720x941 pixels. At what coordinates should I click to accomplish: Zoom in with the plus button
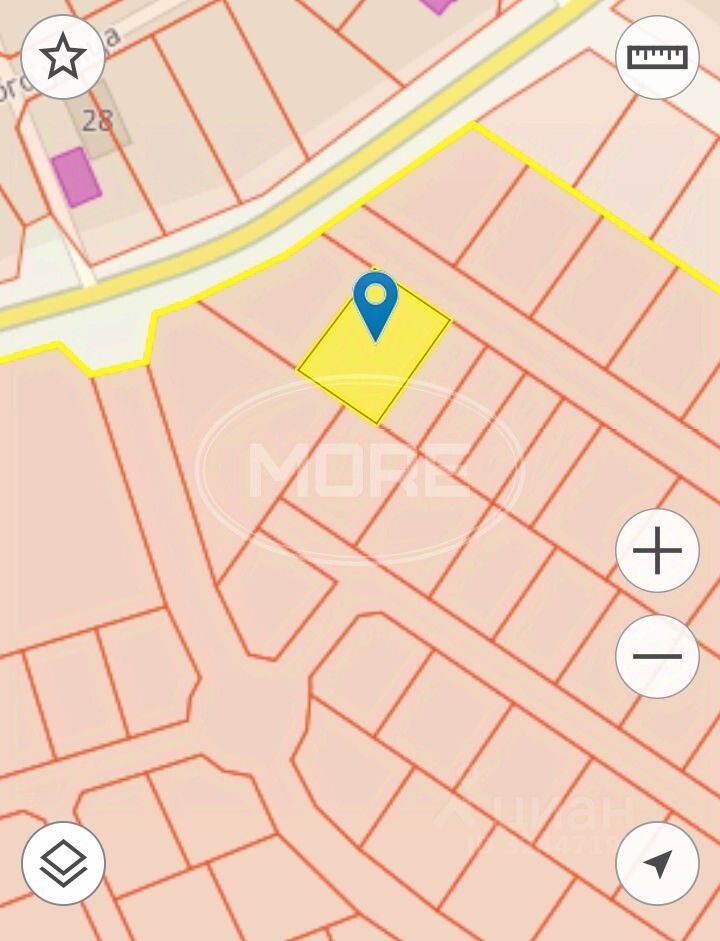pos(657,551)
